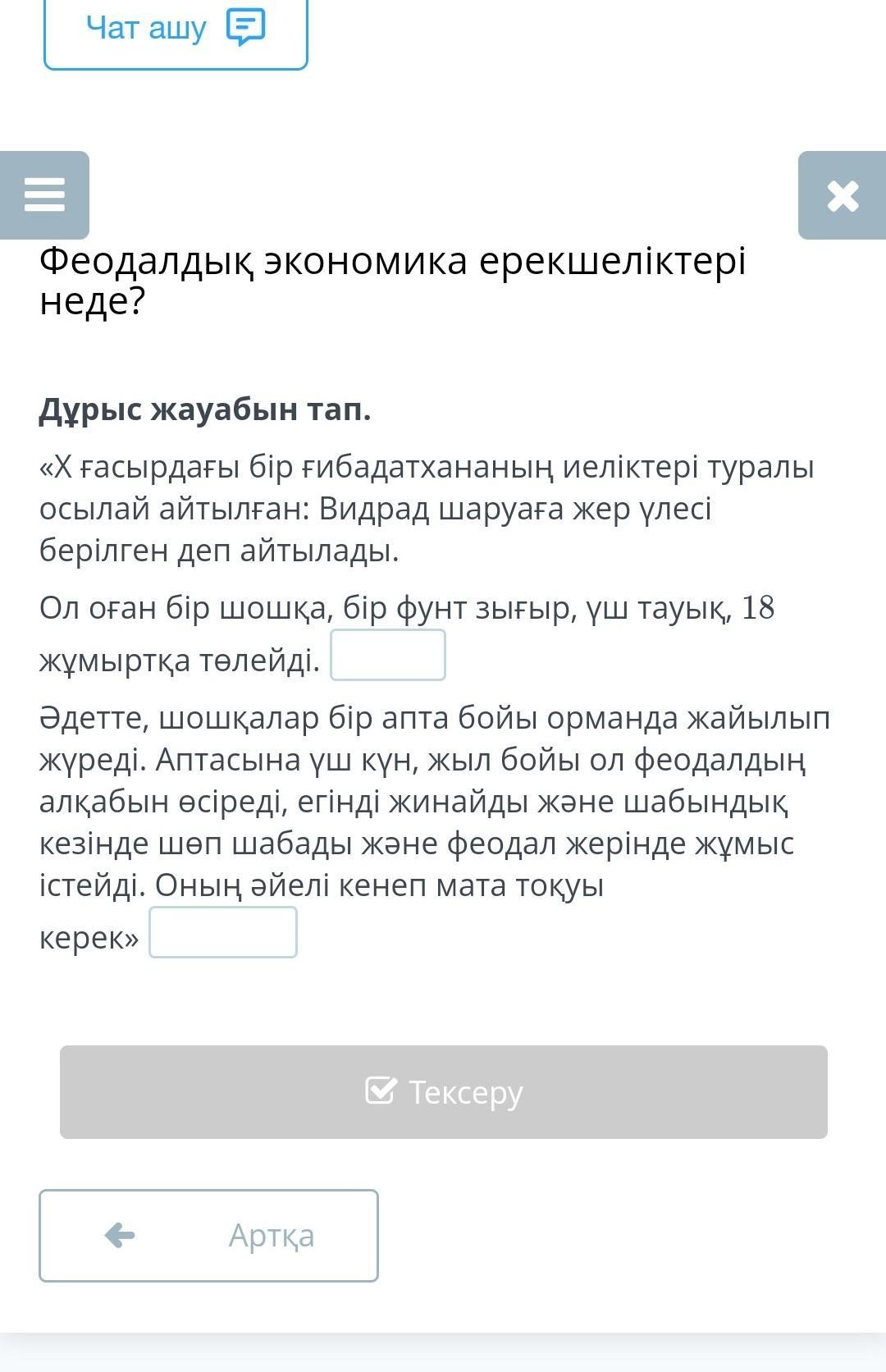
Task: Select the answer box after жұмыртқа төлейді
Action: coord(388,655)
